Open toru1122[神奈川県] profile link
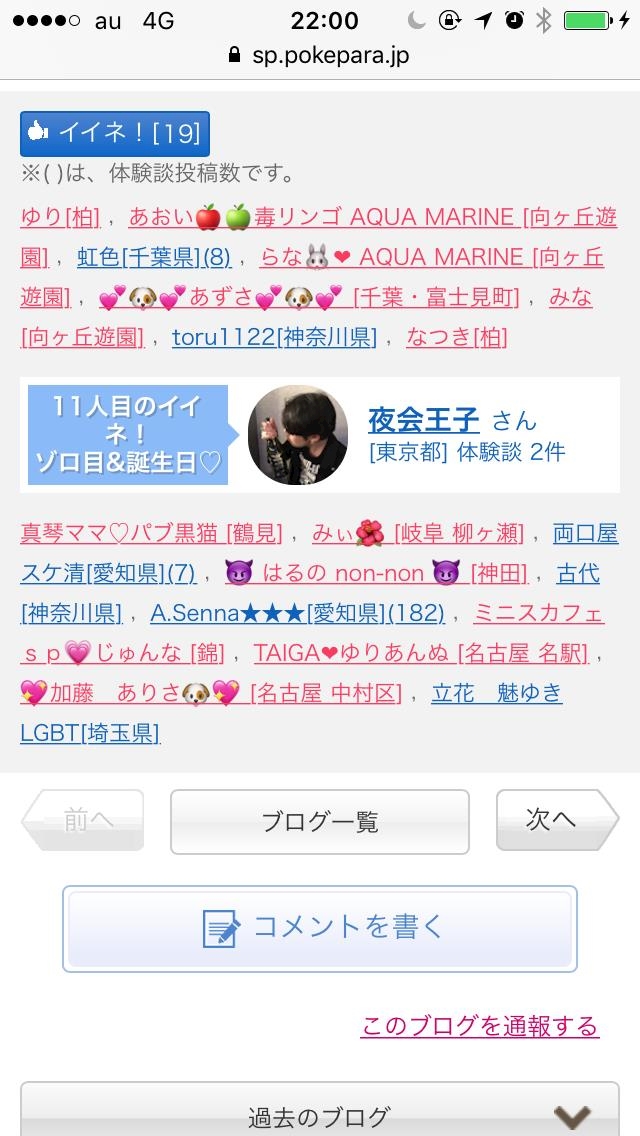The image size is (640, 1136). 274,336
